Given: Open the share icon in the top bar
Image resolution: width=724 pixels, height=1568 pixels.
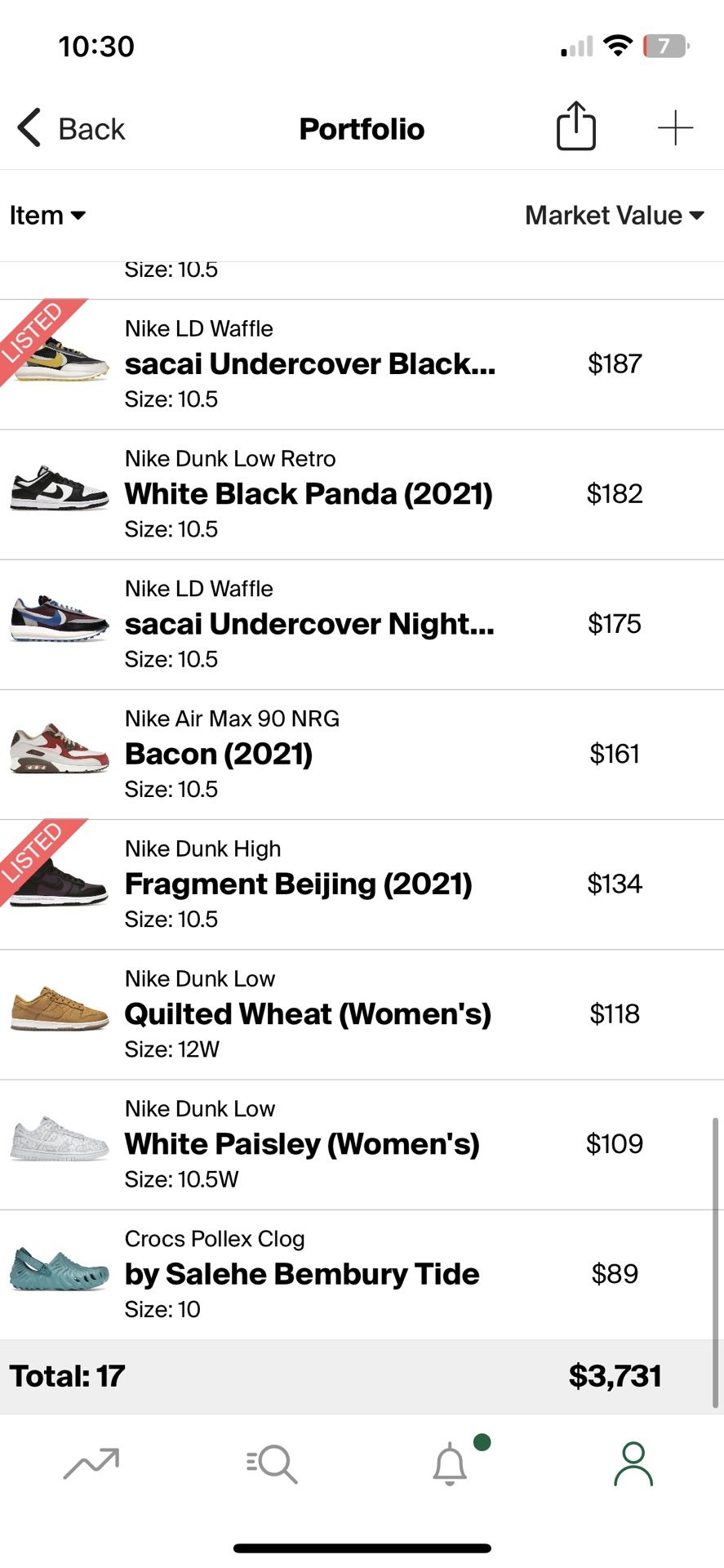Looking at the screenshot, I should click(575, 127).
